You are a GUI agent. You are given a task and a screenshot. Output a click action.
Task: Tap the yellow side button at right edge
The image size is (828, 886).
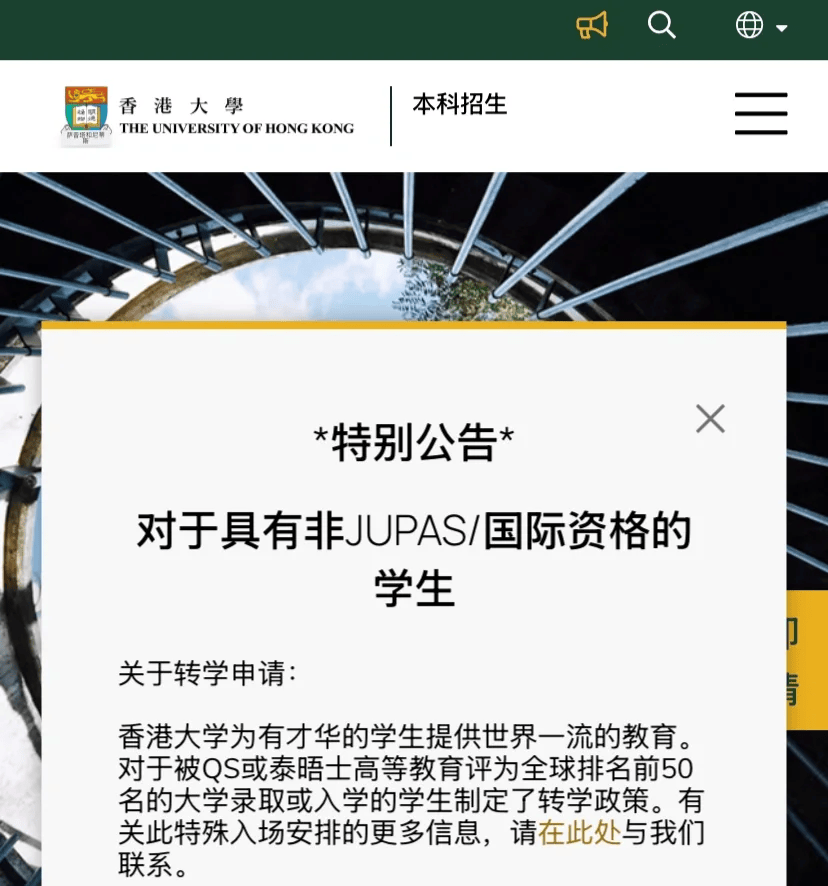806,660
